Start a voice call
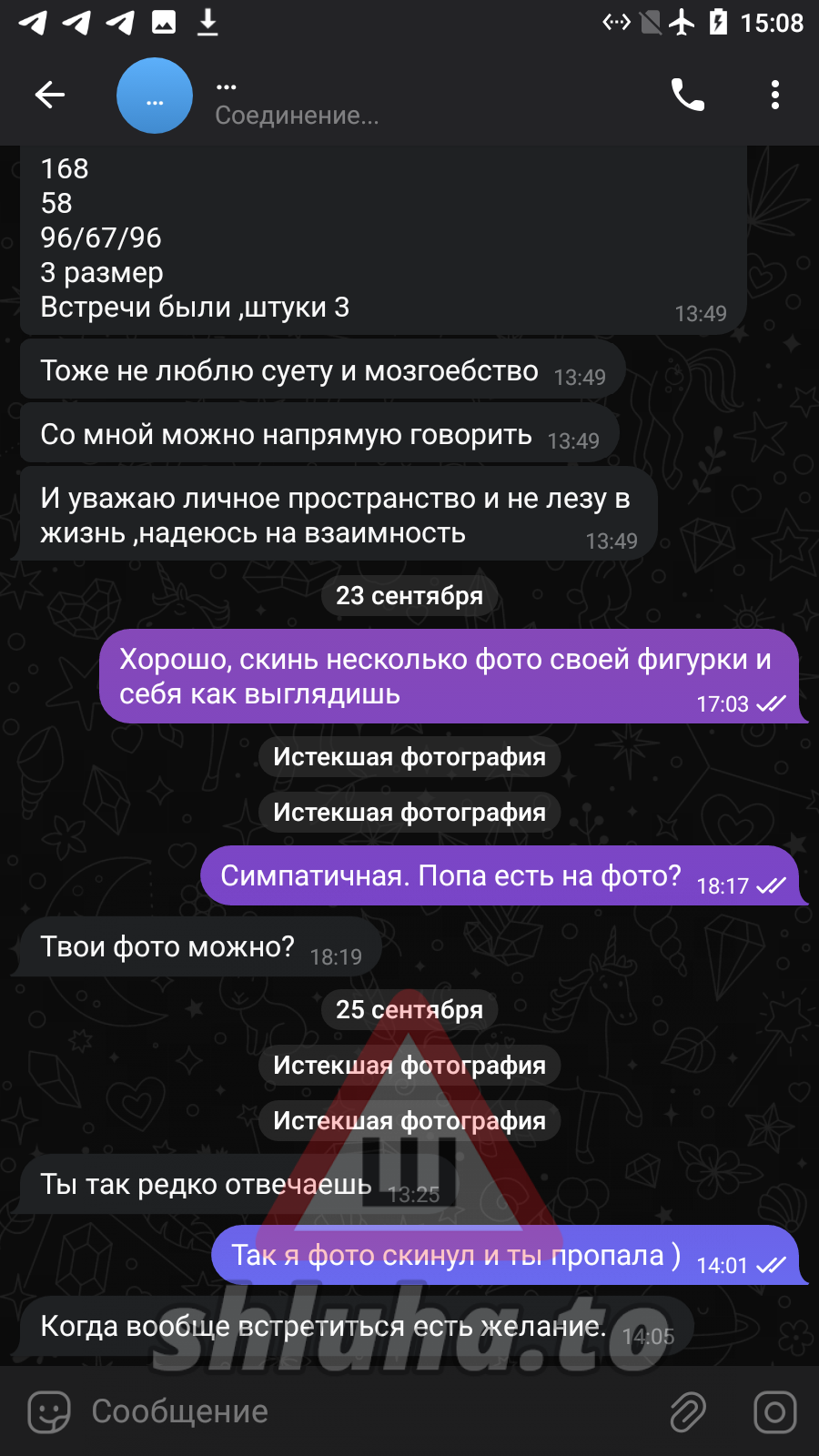The height and width of the screenshot is (1456, 819). 687,95
